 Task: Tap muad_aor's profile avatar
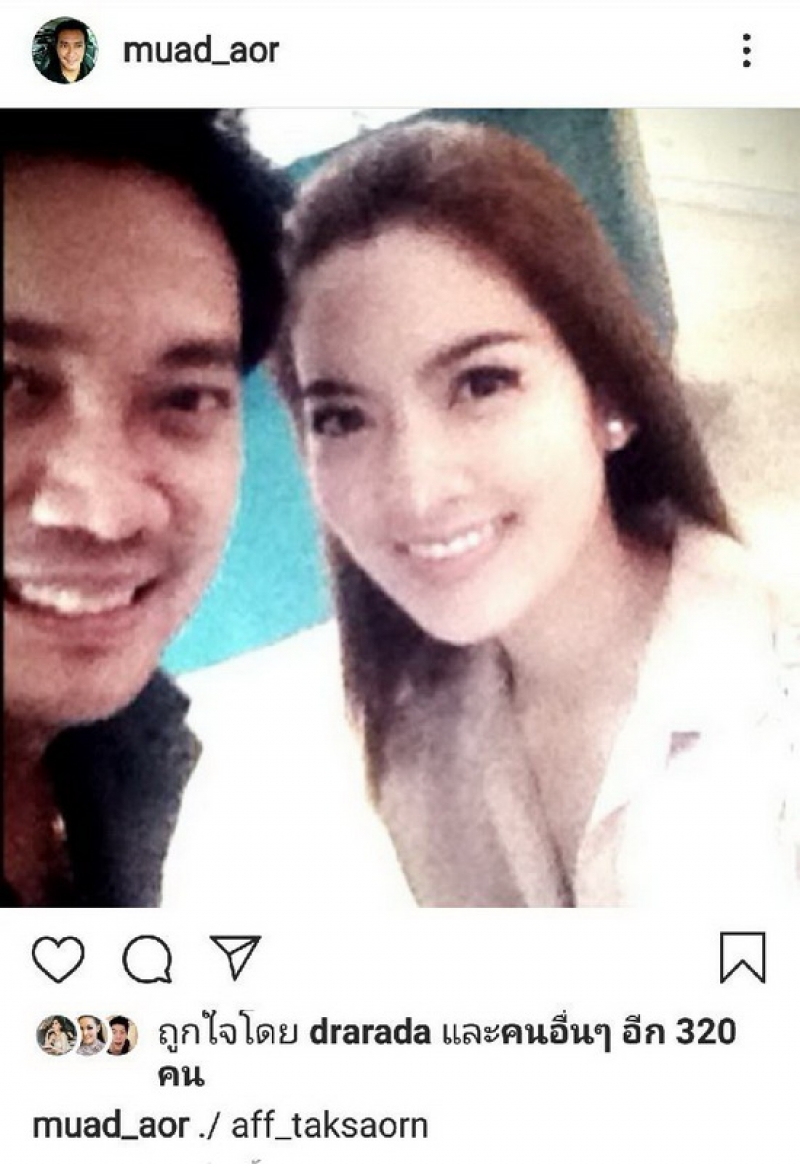point(65,50)
